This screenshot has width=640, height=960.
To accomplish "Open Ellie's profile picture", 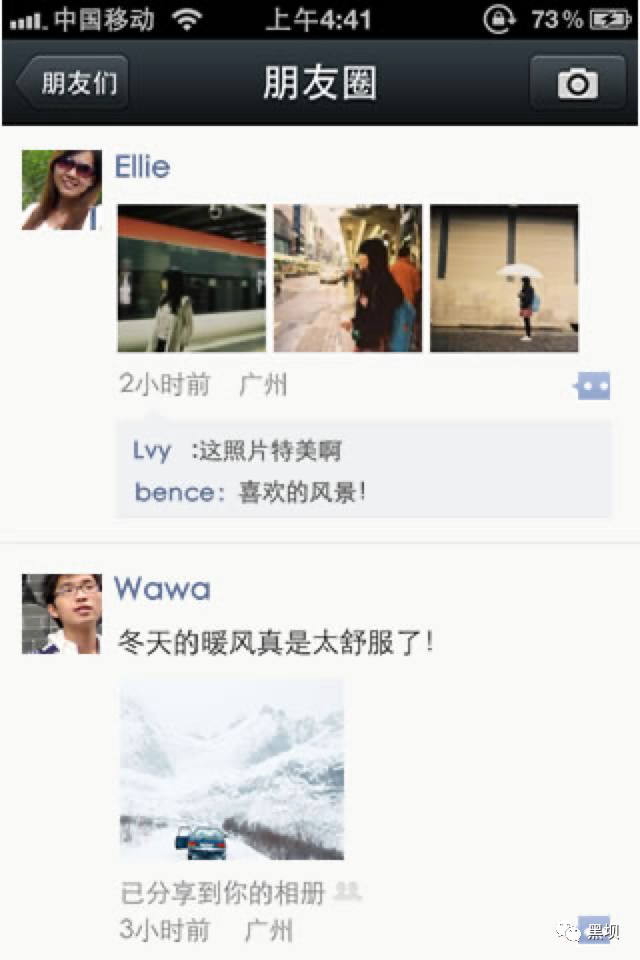I will coord(62,190).
